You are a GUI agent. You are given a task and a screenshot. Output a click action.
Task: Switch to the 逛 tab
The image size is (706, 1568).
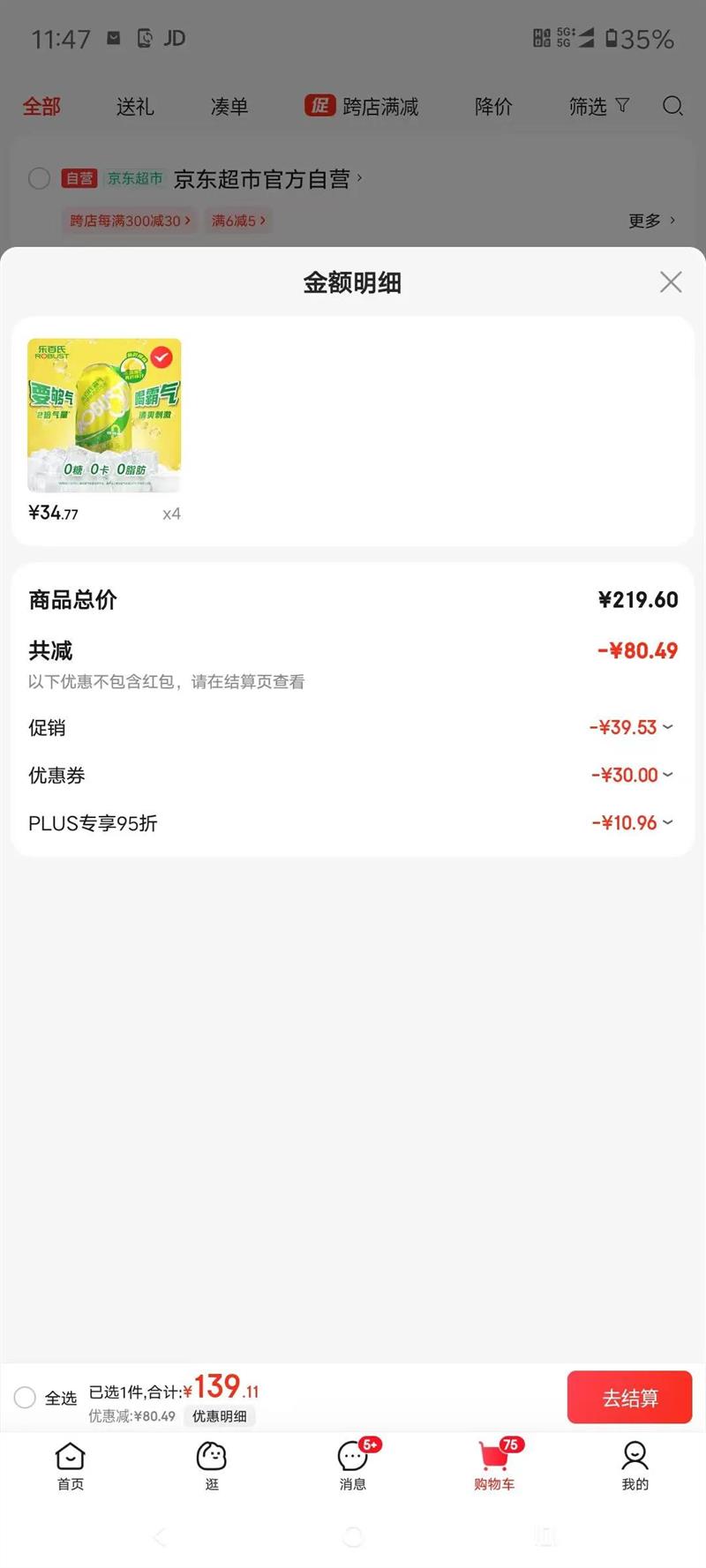point(212,1467)
